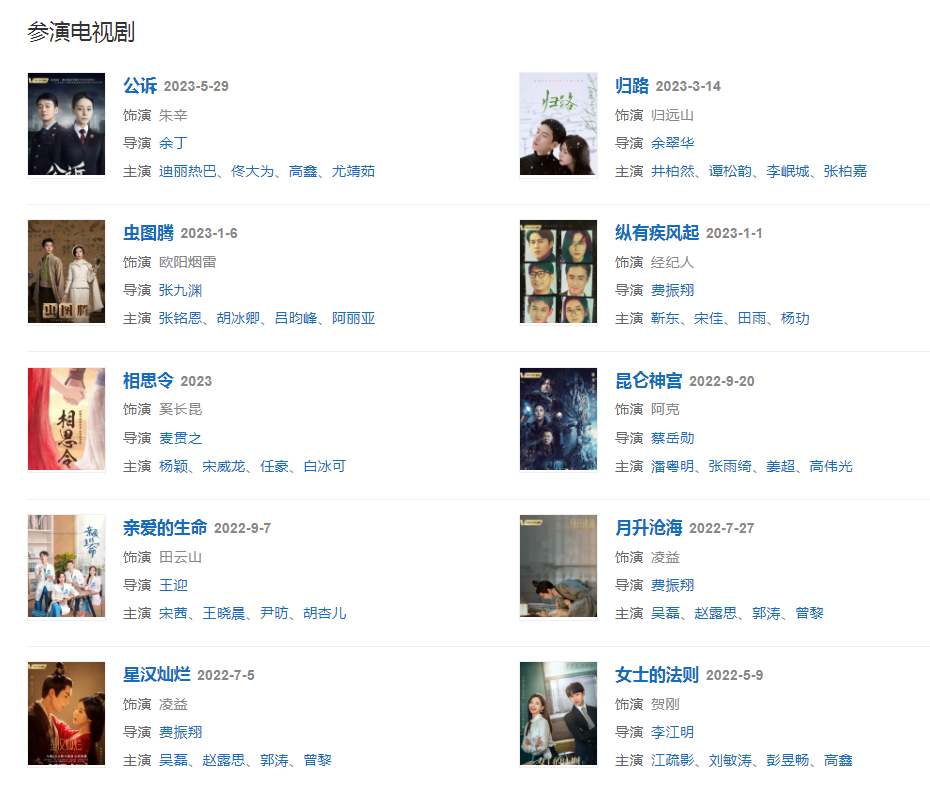Screen dimensions: 930x787
Task: Open the 星汉灿烂 title link
Action: 157,675
